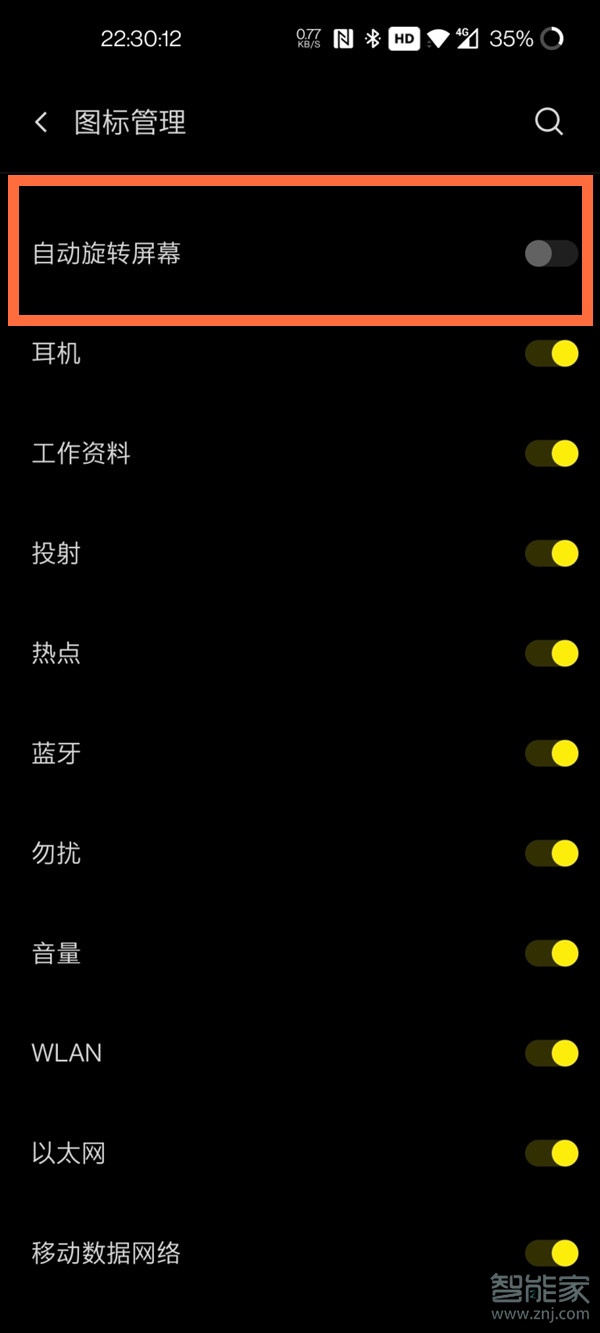
Task: Go back from 图标管理 page
Action: click(x=41, y=122)
